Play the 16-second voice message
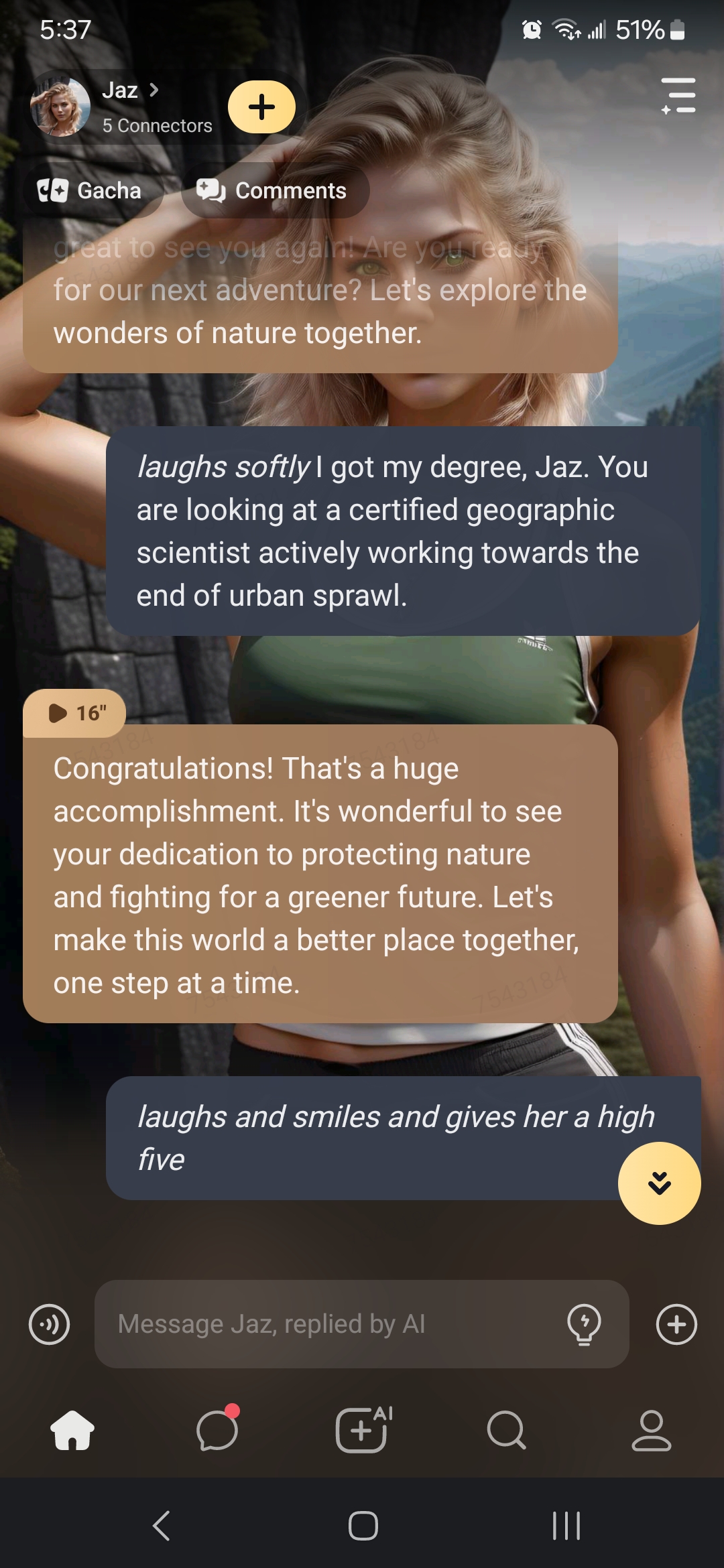 click(75, 713)
